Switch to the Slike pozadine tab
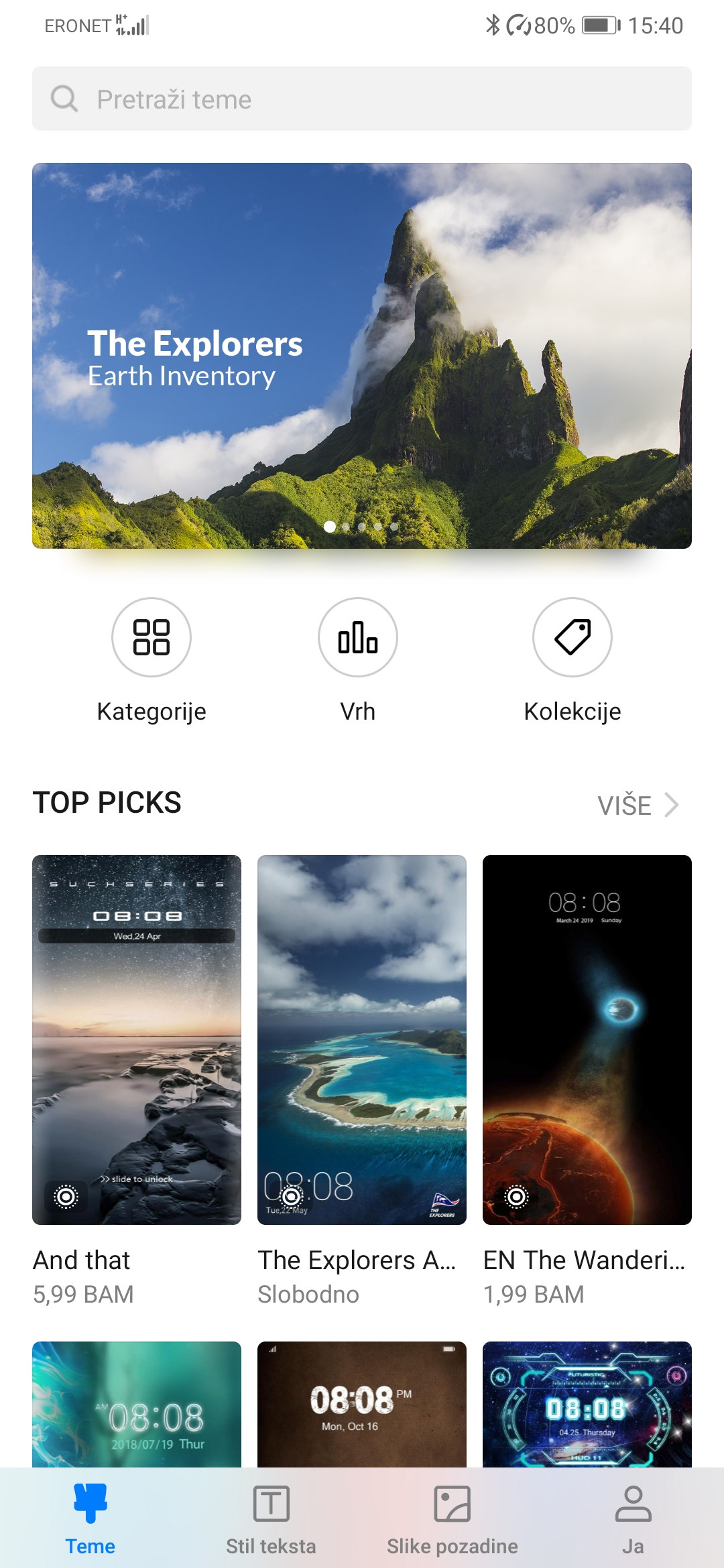Image resolution: width=724 pixels, height=1568 pixels. tap(452, 1518)
